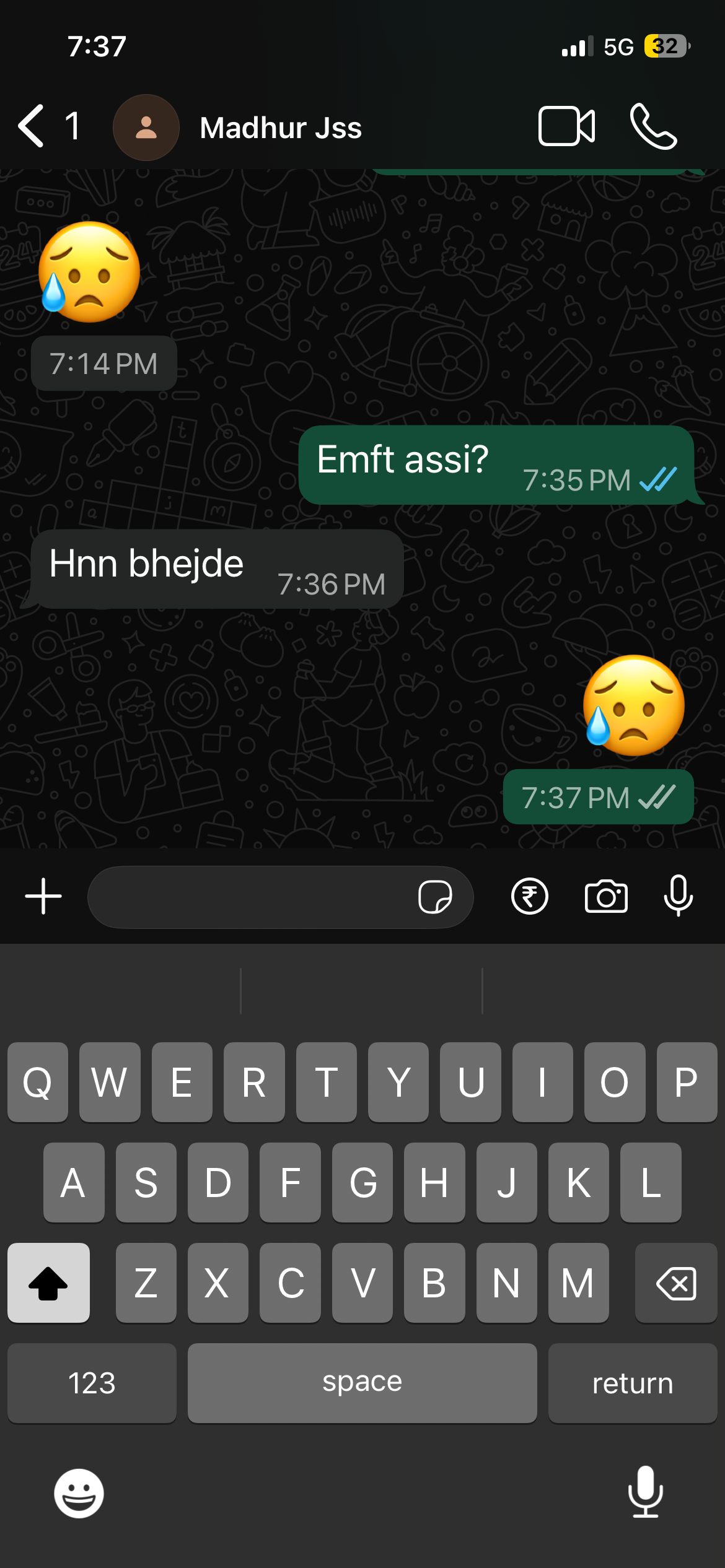725x1568 pixels.
Task: Open the attachment plus menu
Action: coord(43,896)
